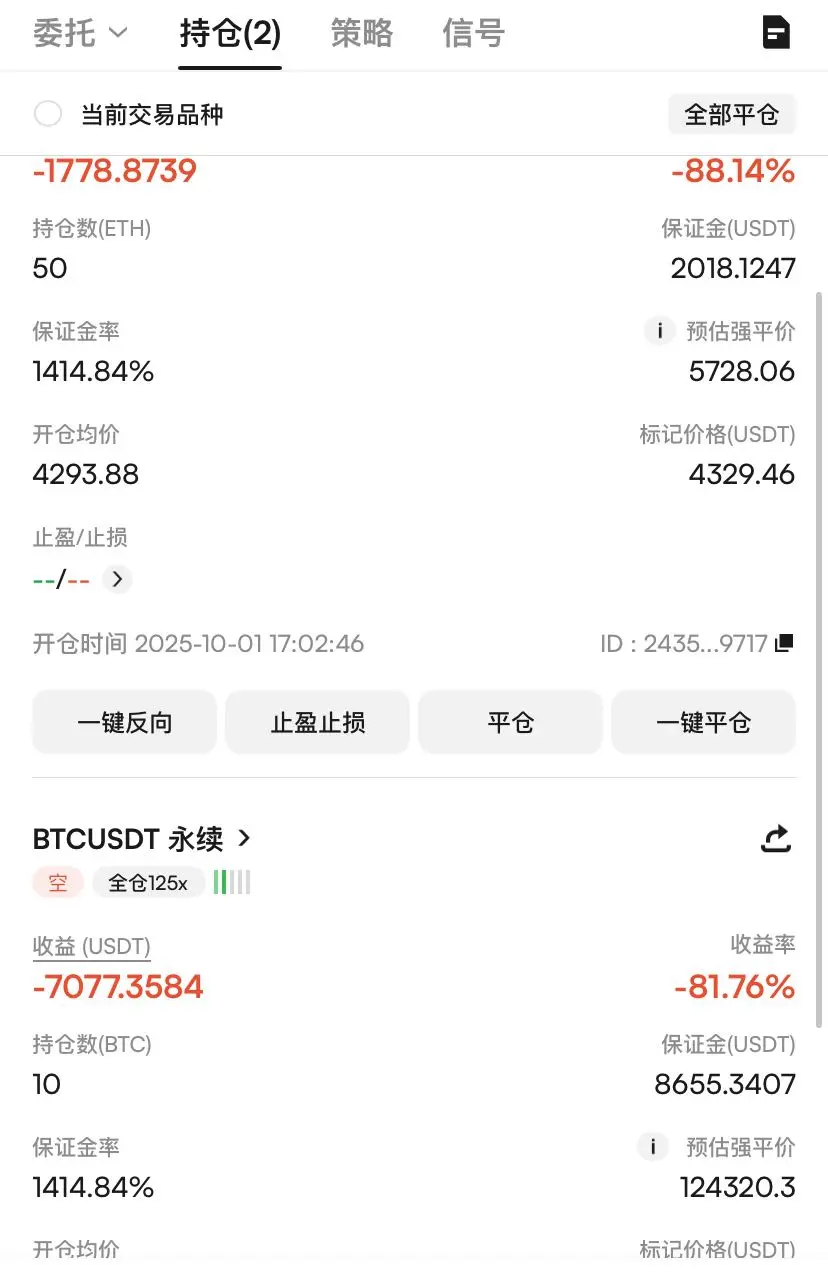The image size is (828, 1278).
Task: Open info for 预估强平价 on ETH position
Action: pos(658,331)
